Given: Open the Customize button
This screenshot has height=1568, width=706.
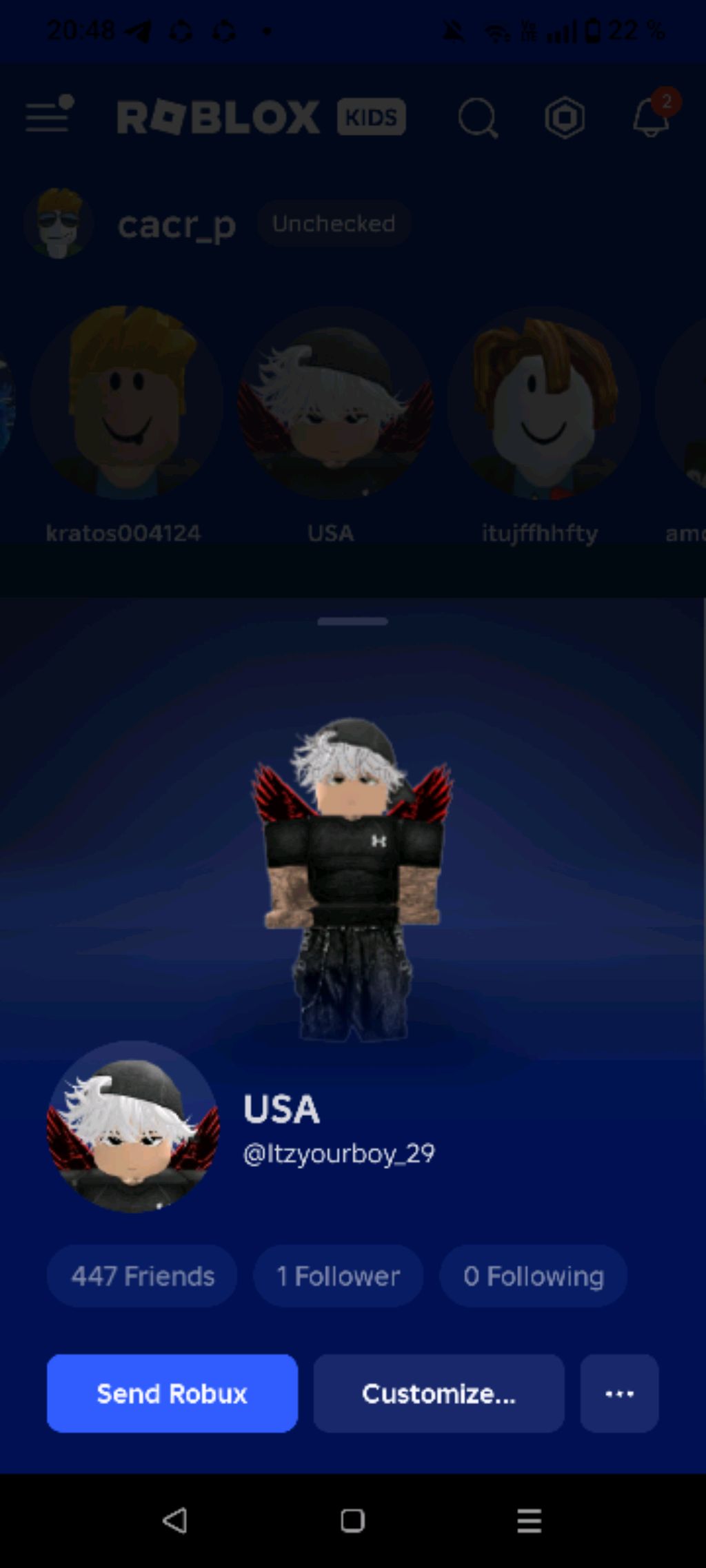Looking at the screenshot, I should click(x=438, y=1393).
